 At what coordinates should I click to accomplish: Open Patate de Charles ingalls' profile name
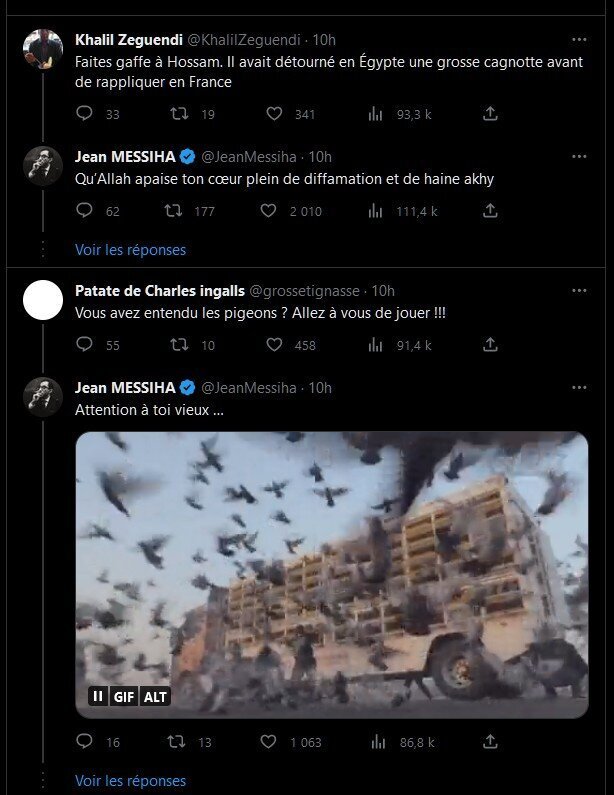[159, 291]
